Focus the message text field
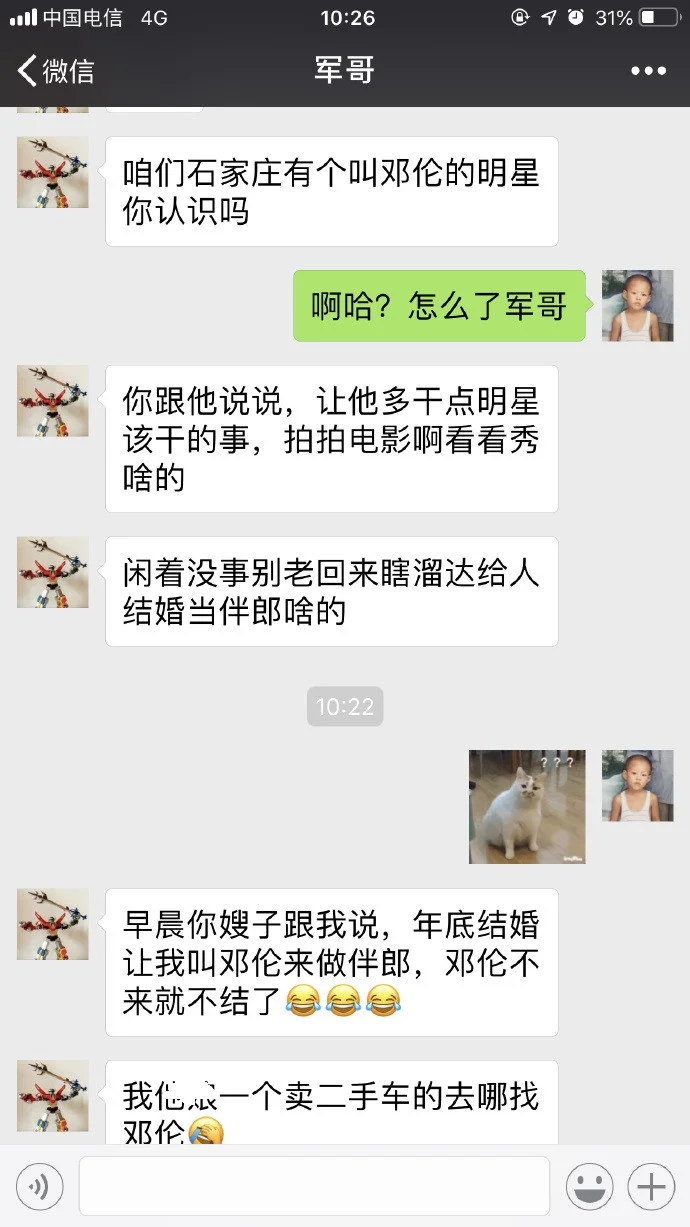690x1227 pixels. click(x=314, y=1187)
